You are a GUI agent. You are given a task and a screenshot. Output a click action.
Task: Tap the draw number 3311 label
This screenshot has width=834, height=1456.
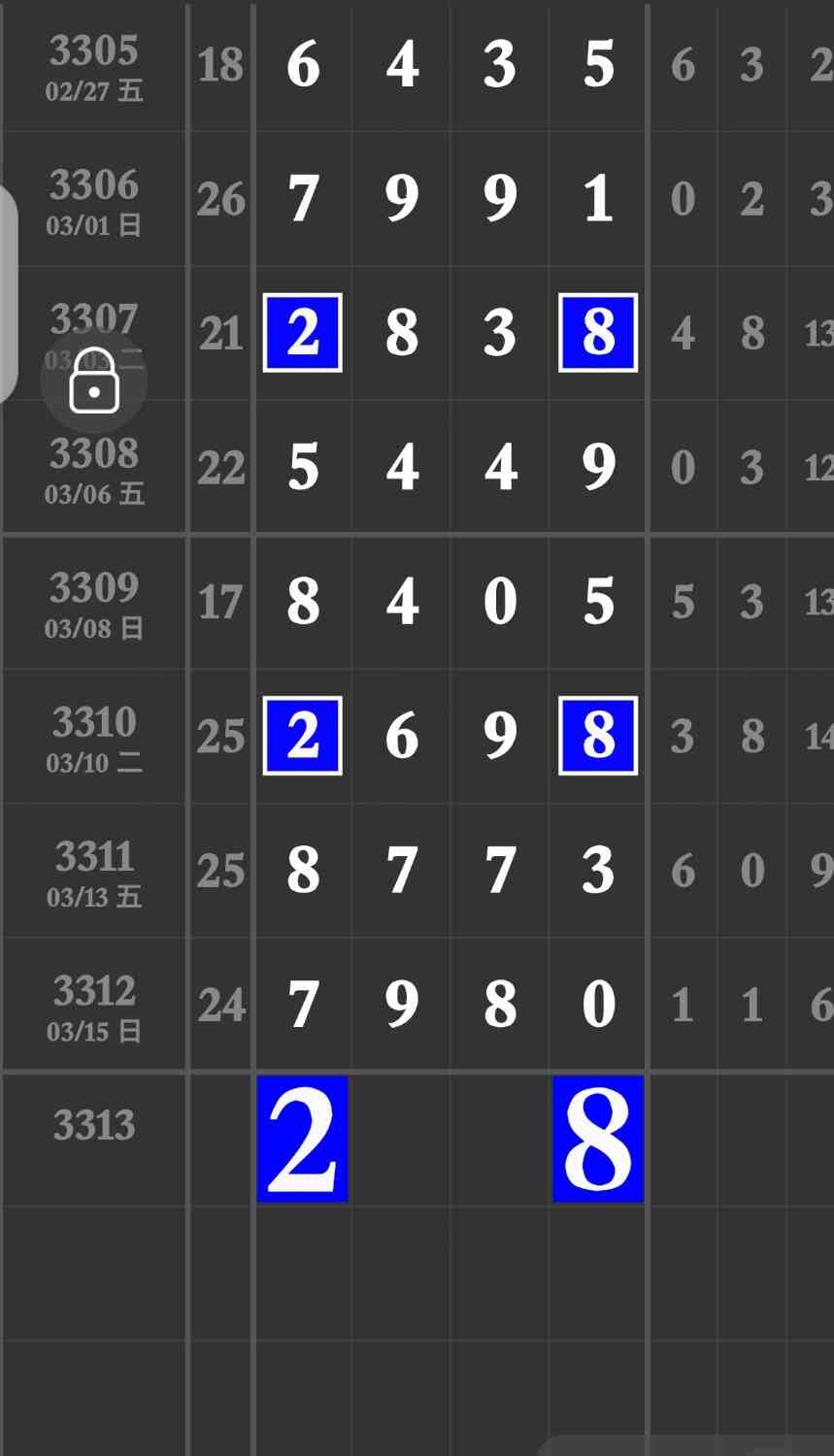coord(92,854)
